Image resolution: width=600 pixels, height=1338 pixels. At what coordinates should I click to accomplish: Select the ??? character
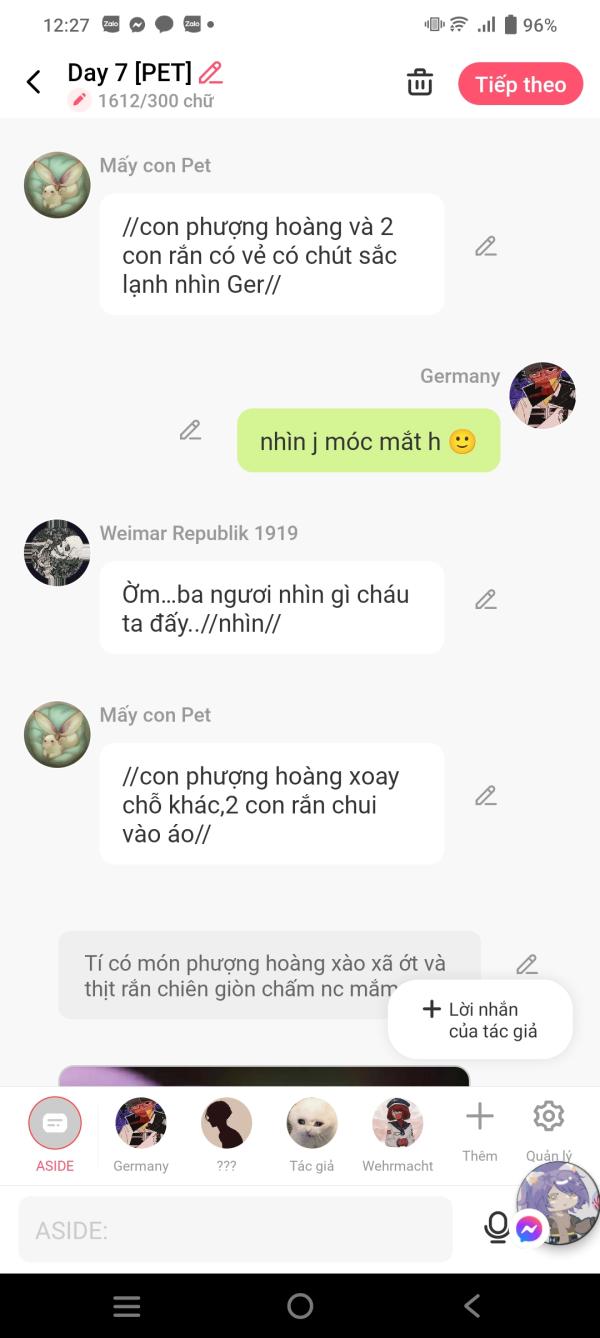click(x=226, y=1135)
